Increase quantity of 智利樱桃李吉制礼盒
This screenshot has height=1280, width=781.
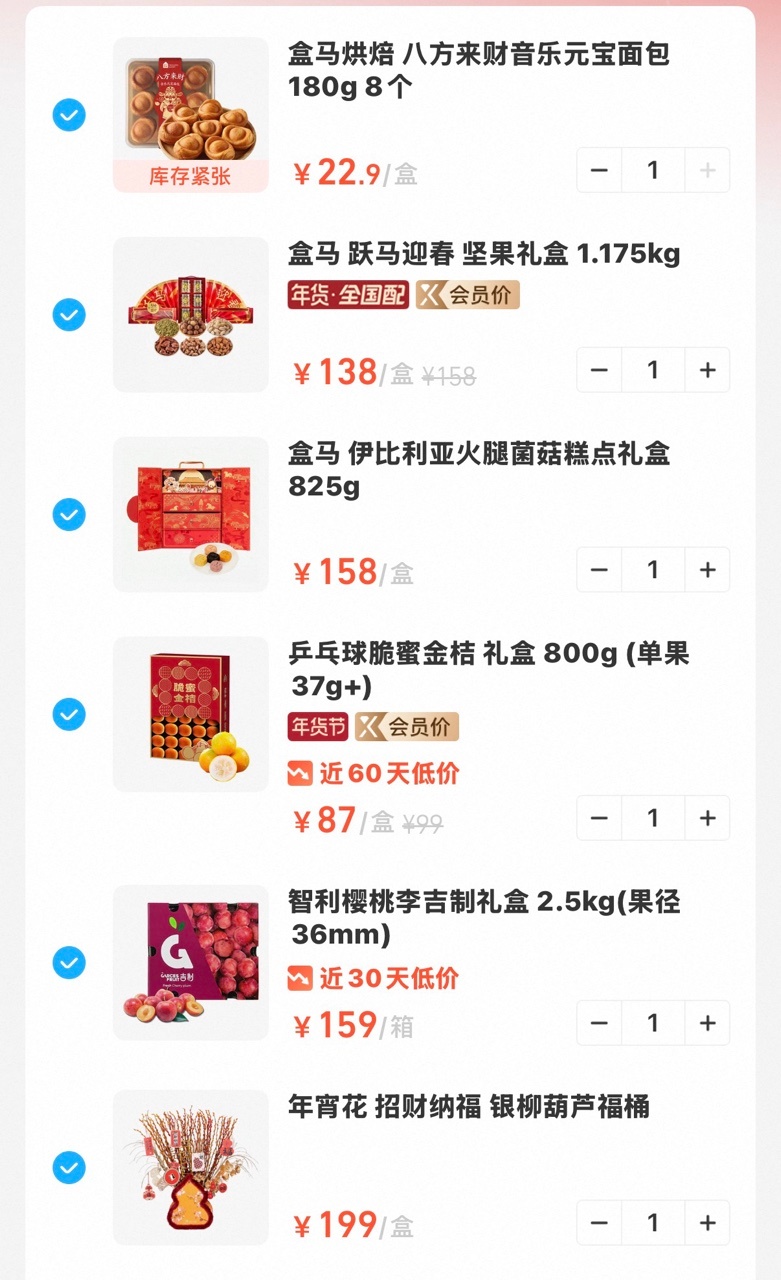click(x=707, y=1022)
